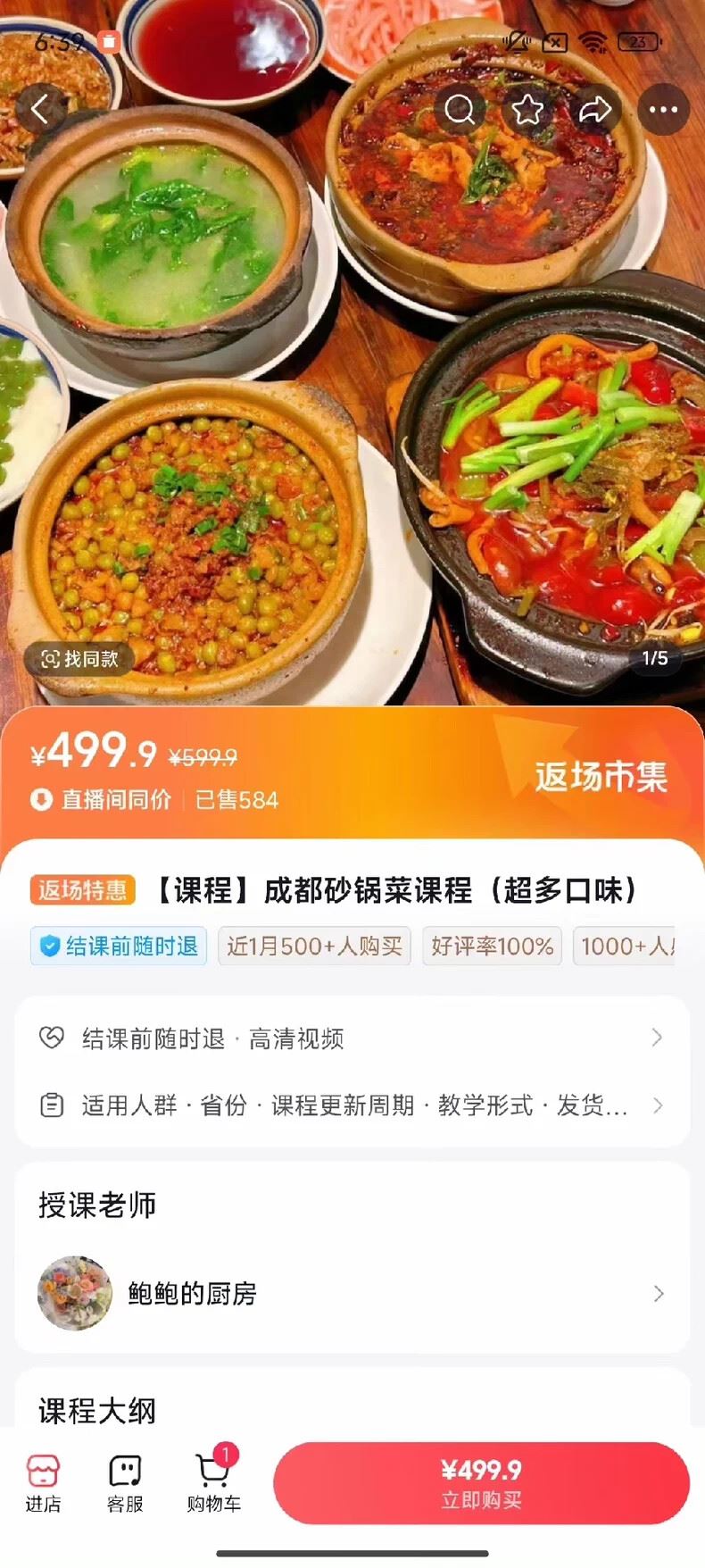Image resolution: width=705 pixels, height=1568 pixels.
Task: Open the 返场市集 promotion banner
Action: coord(601,776)
